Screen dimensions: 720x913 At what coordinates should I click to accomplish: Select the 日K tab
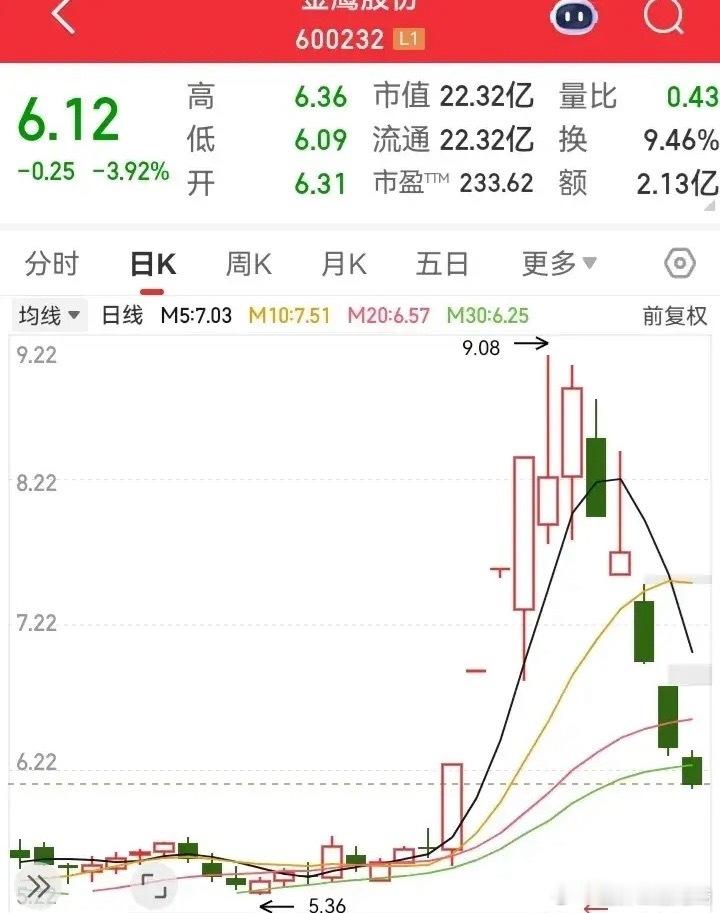[152, 264]
